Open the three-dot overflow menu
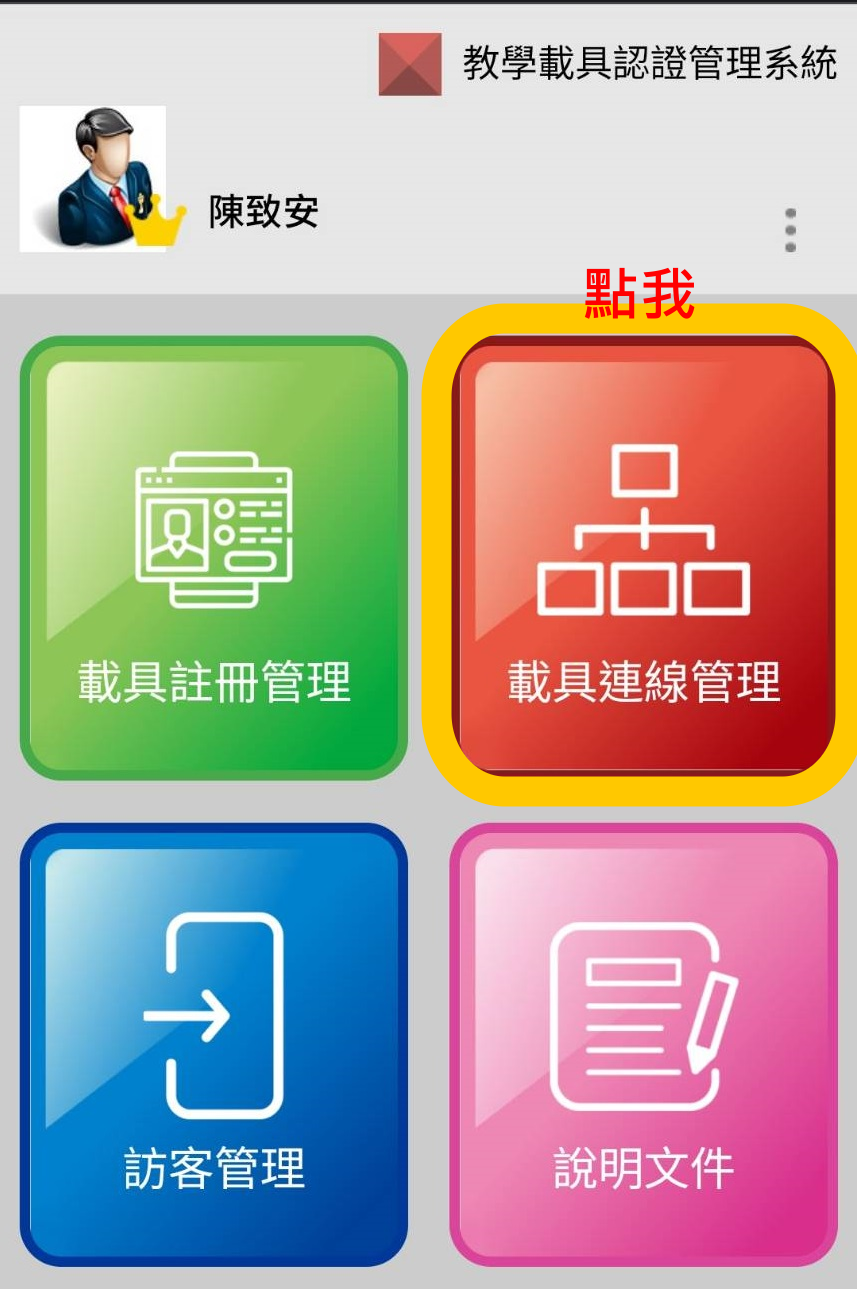This screenshot has height=1289, width=857. 790,230
